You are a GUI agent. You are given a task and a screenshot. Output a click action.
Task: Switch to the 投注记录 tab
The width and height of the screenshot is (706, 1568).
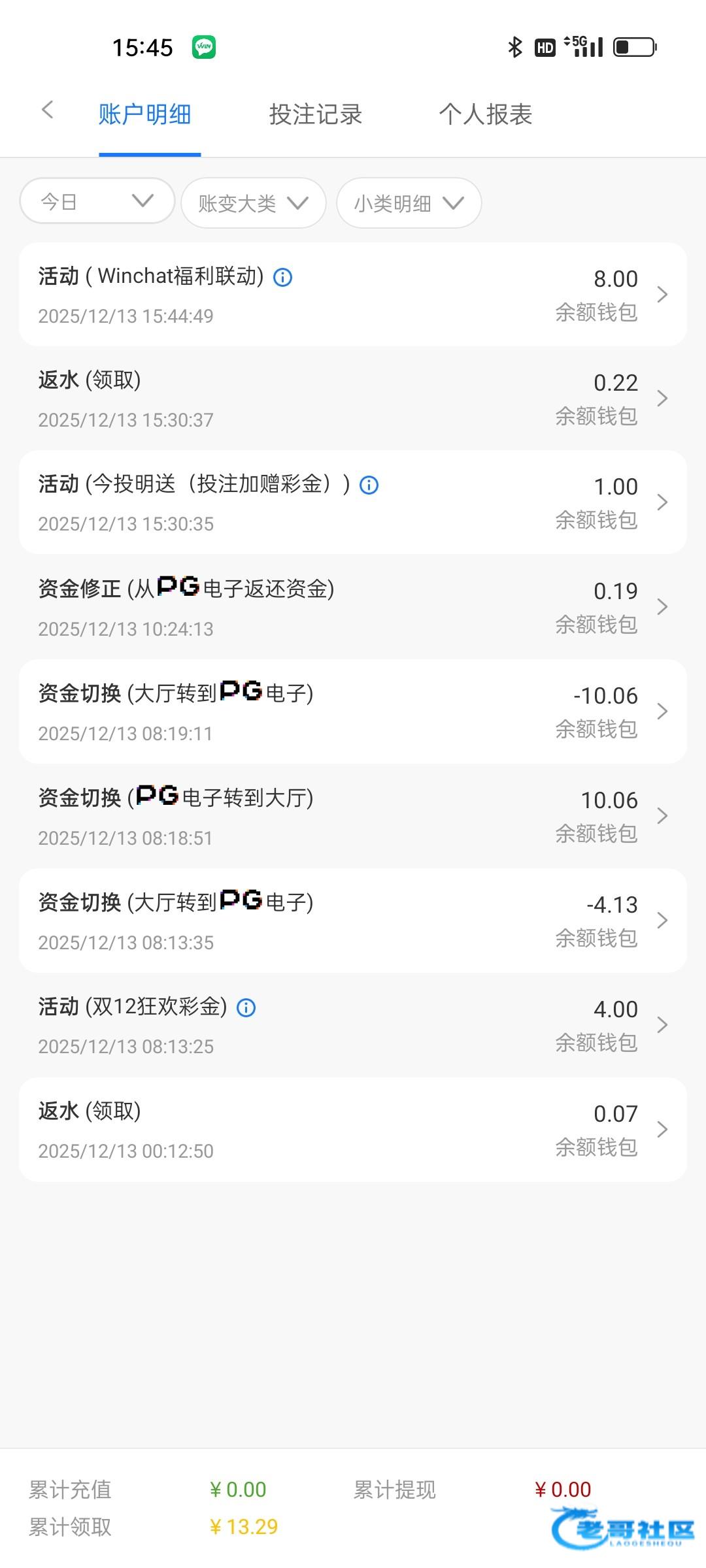315,114
